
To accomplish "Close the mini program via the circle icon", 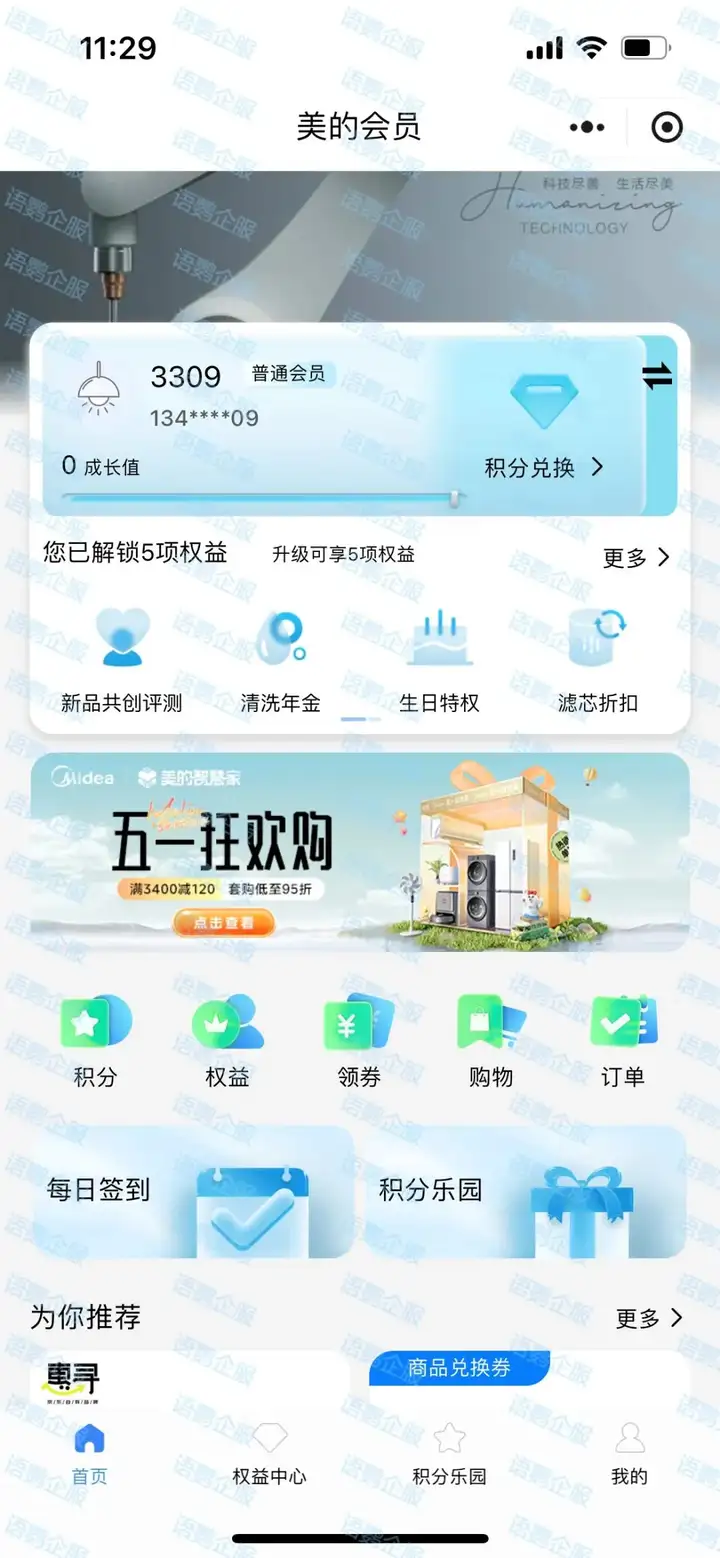I will tap(666, 127).
